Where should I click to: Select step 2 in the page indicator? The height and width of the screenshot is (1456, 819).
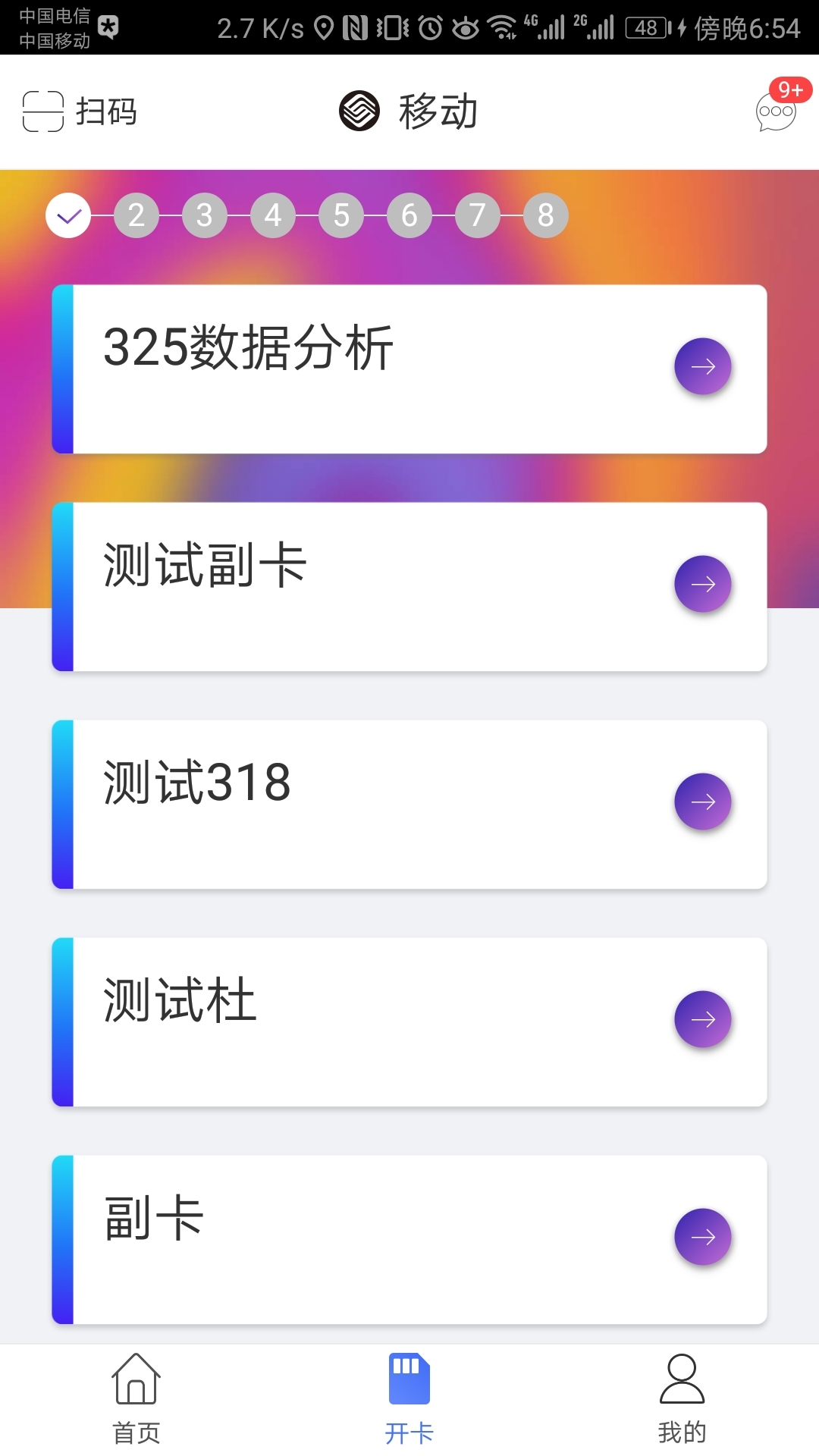click(x=136, y=215)
